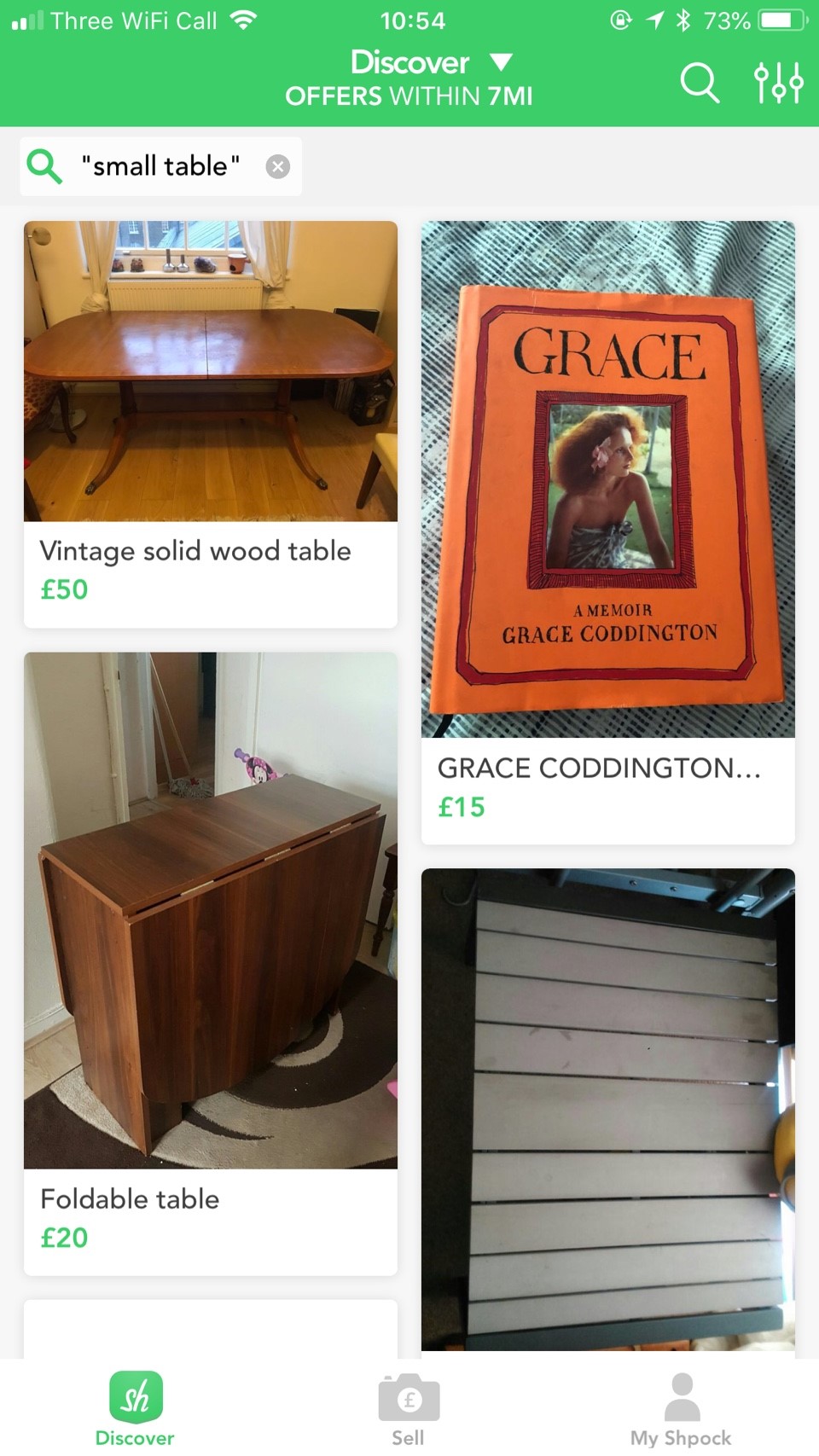Select the Discover tab

coord(135,1409)
